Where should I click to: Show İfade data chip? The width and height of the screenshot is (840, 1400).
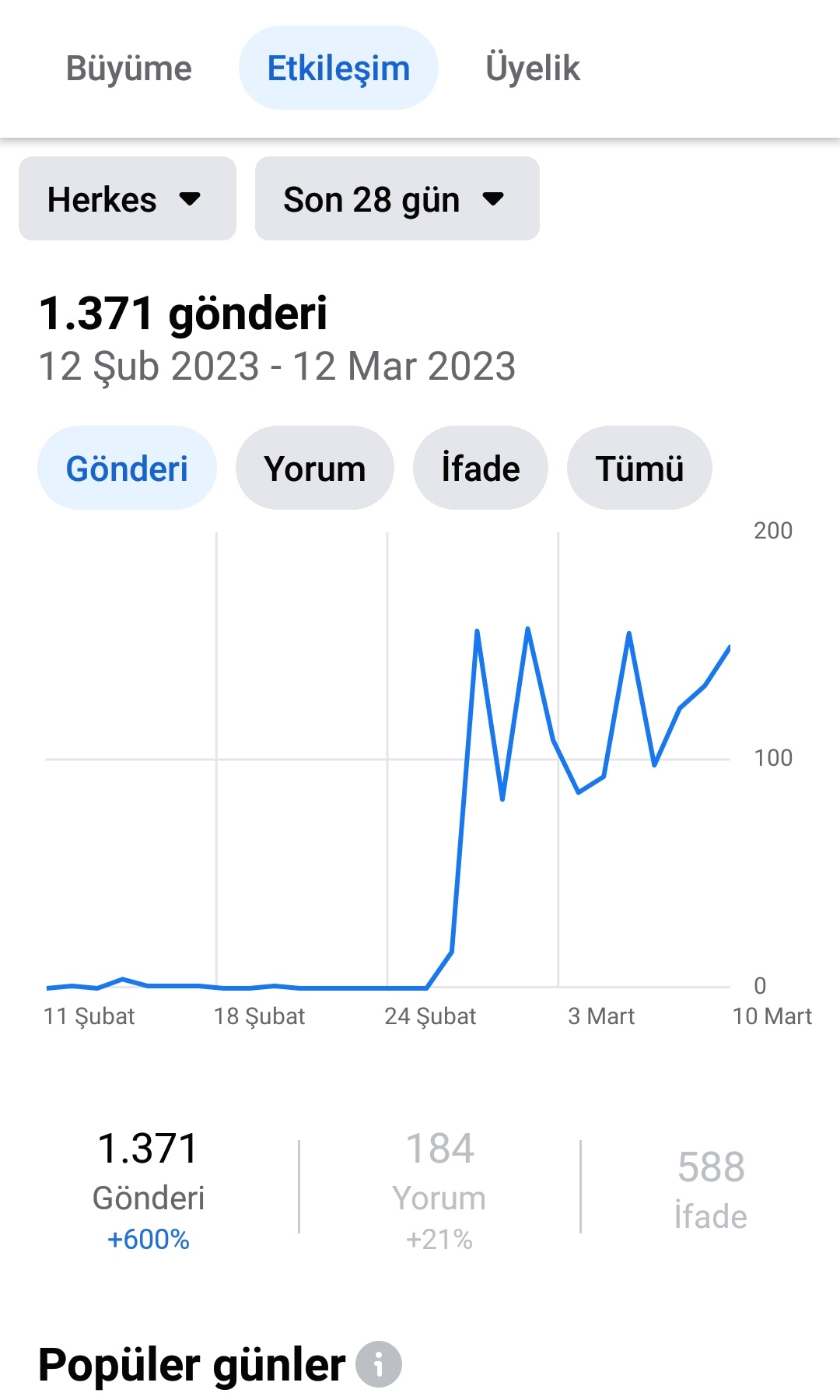pos(481,468)
